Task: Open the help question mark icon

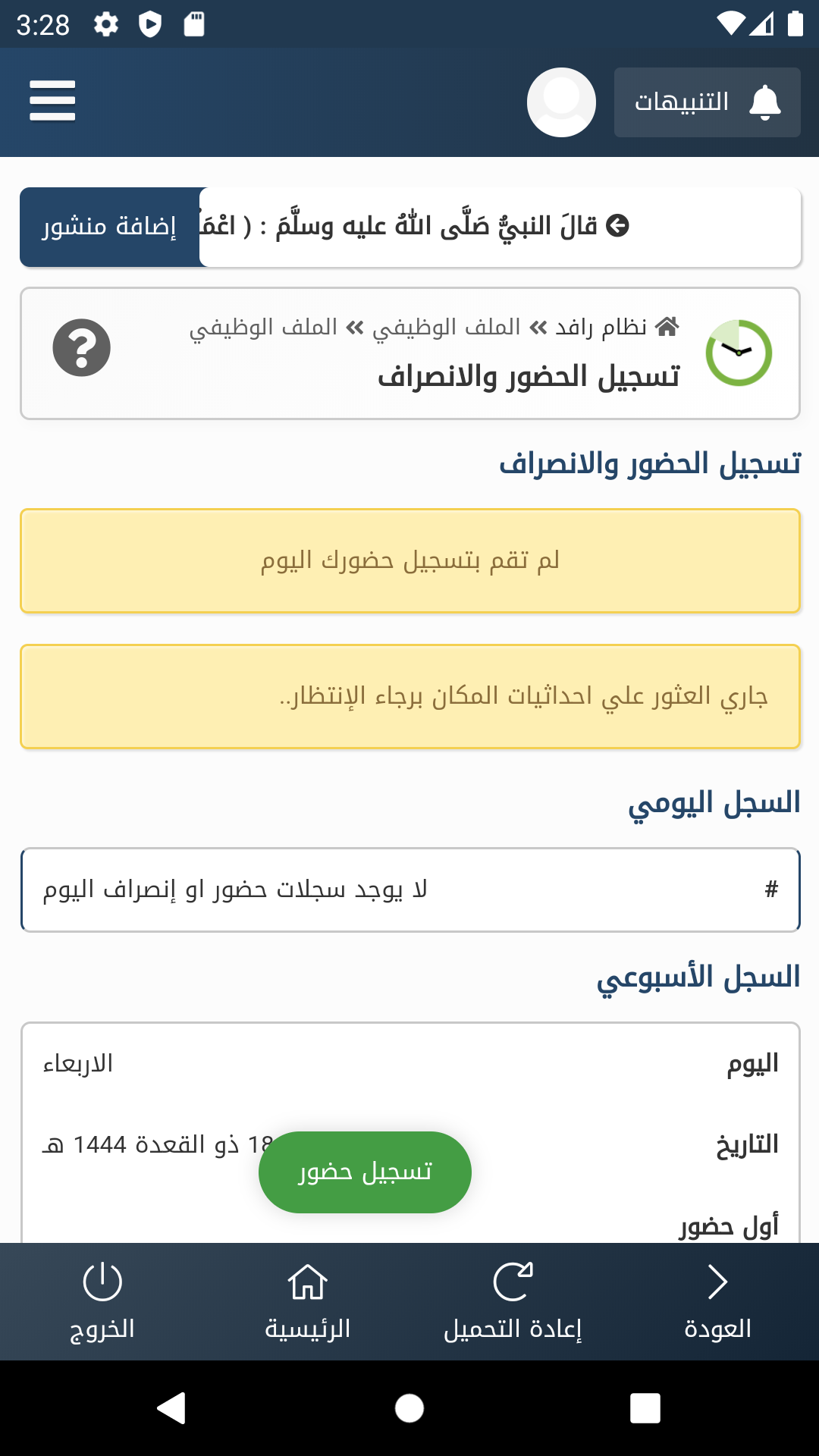Action: (x=82, y=348)
